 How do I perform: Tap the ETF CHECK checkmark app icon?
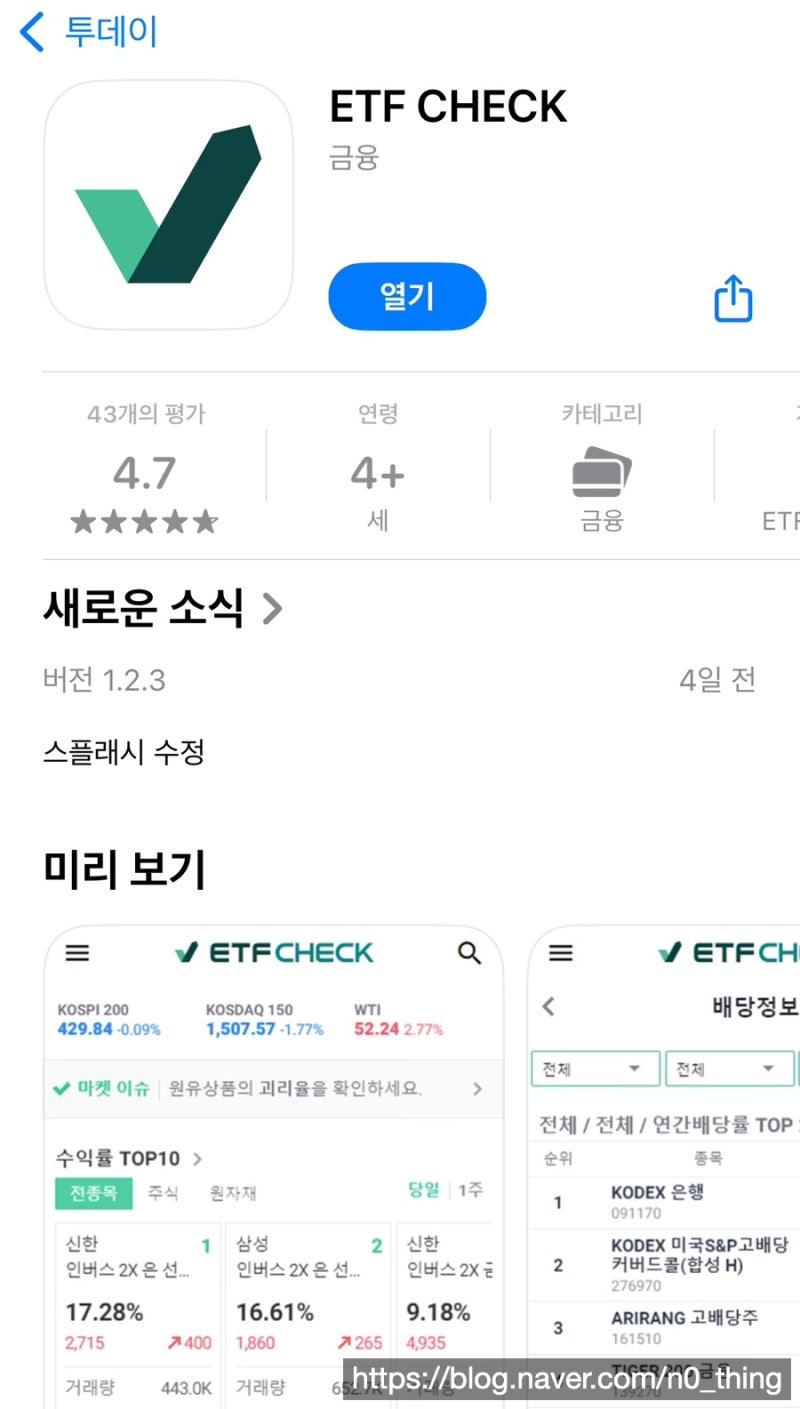(168, 205)
